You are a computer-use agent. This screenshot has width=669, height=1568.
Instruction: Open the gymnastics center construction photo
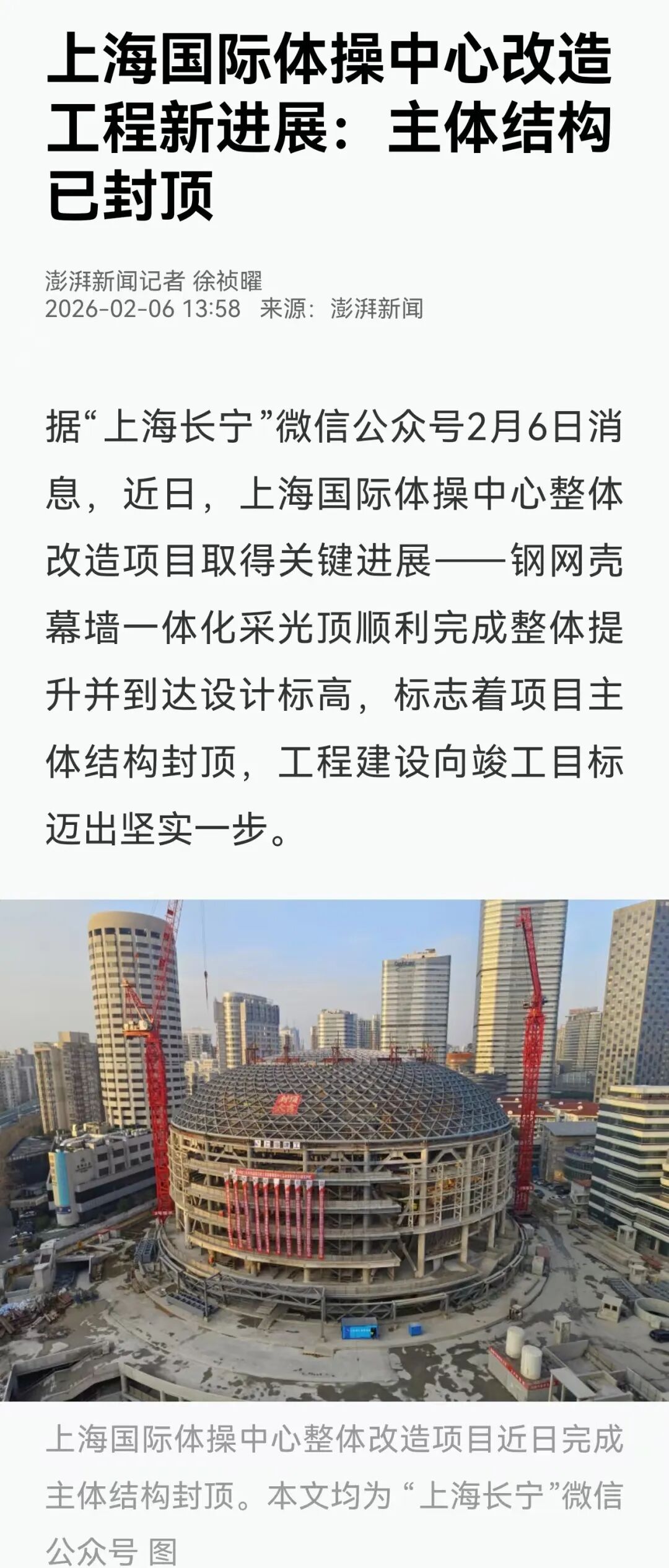tap(334, 1149)
